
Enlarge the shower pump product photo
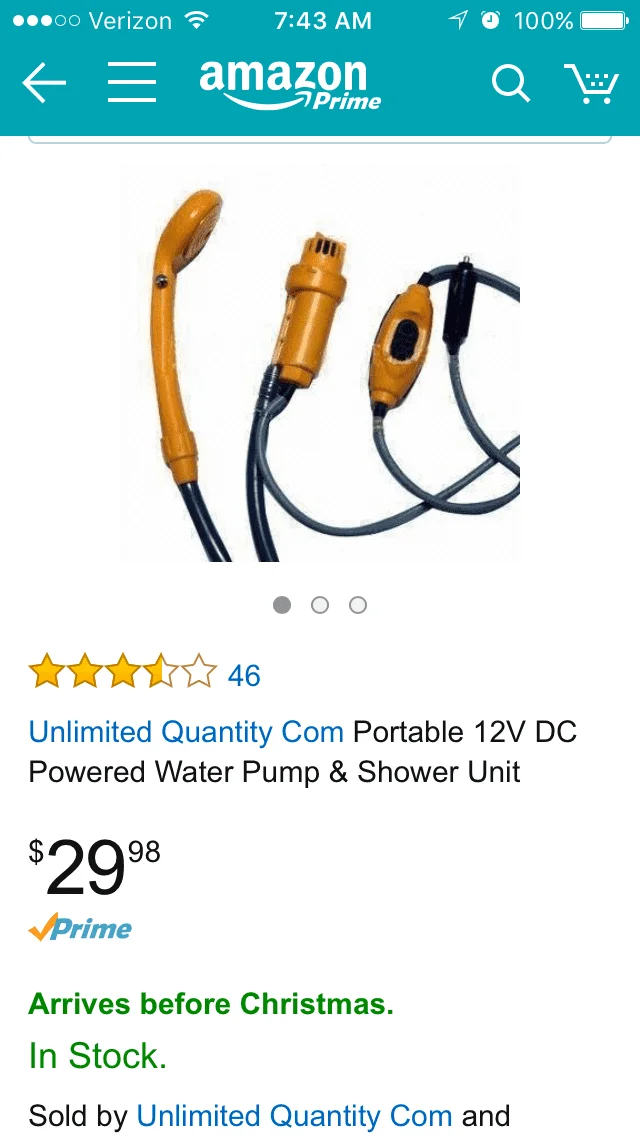pyautogui.click(x=320, y=365)
